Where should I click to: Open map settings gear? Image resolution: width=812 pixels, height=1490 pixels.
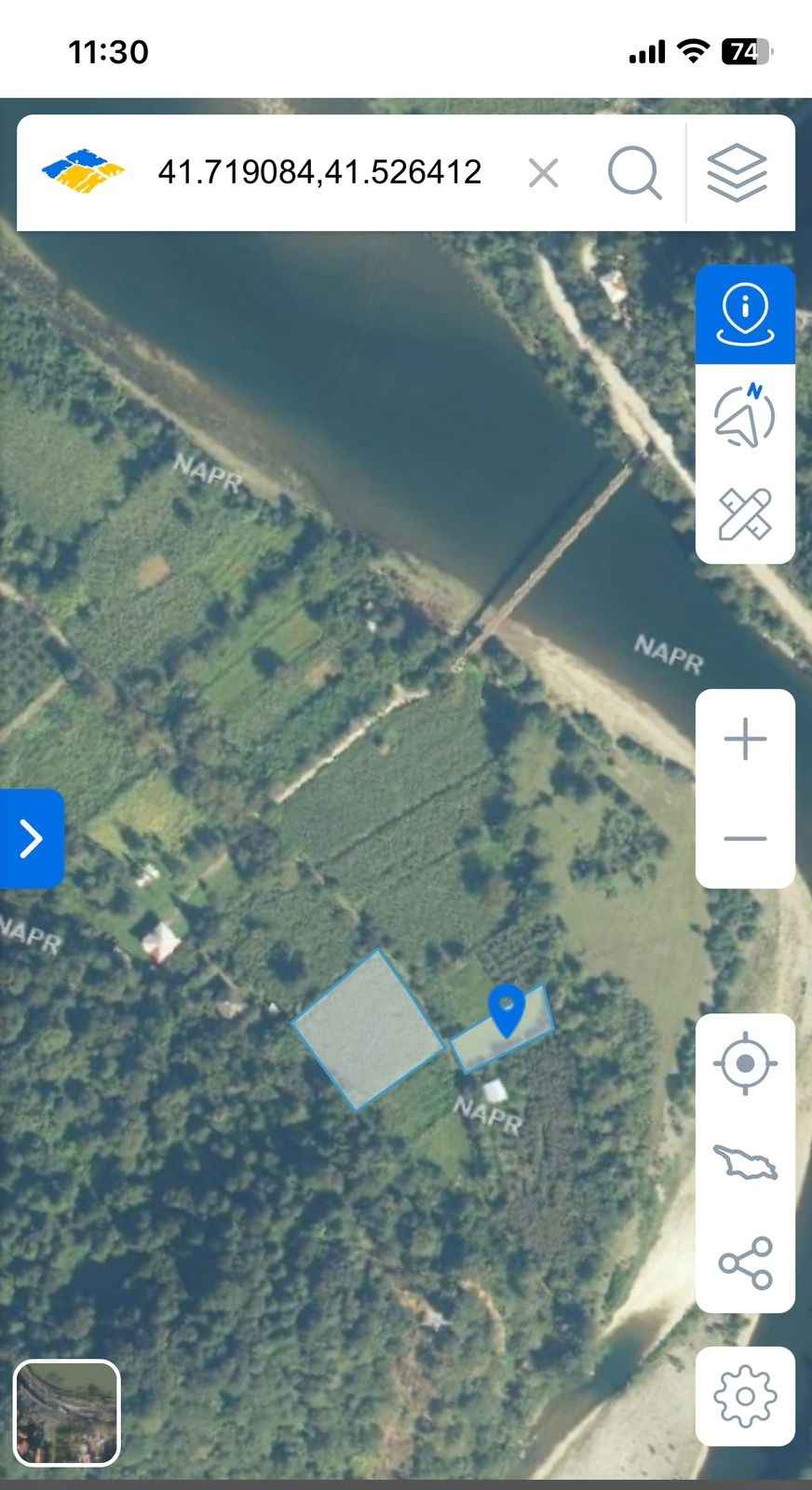(745, 1396)
